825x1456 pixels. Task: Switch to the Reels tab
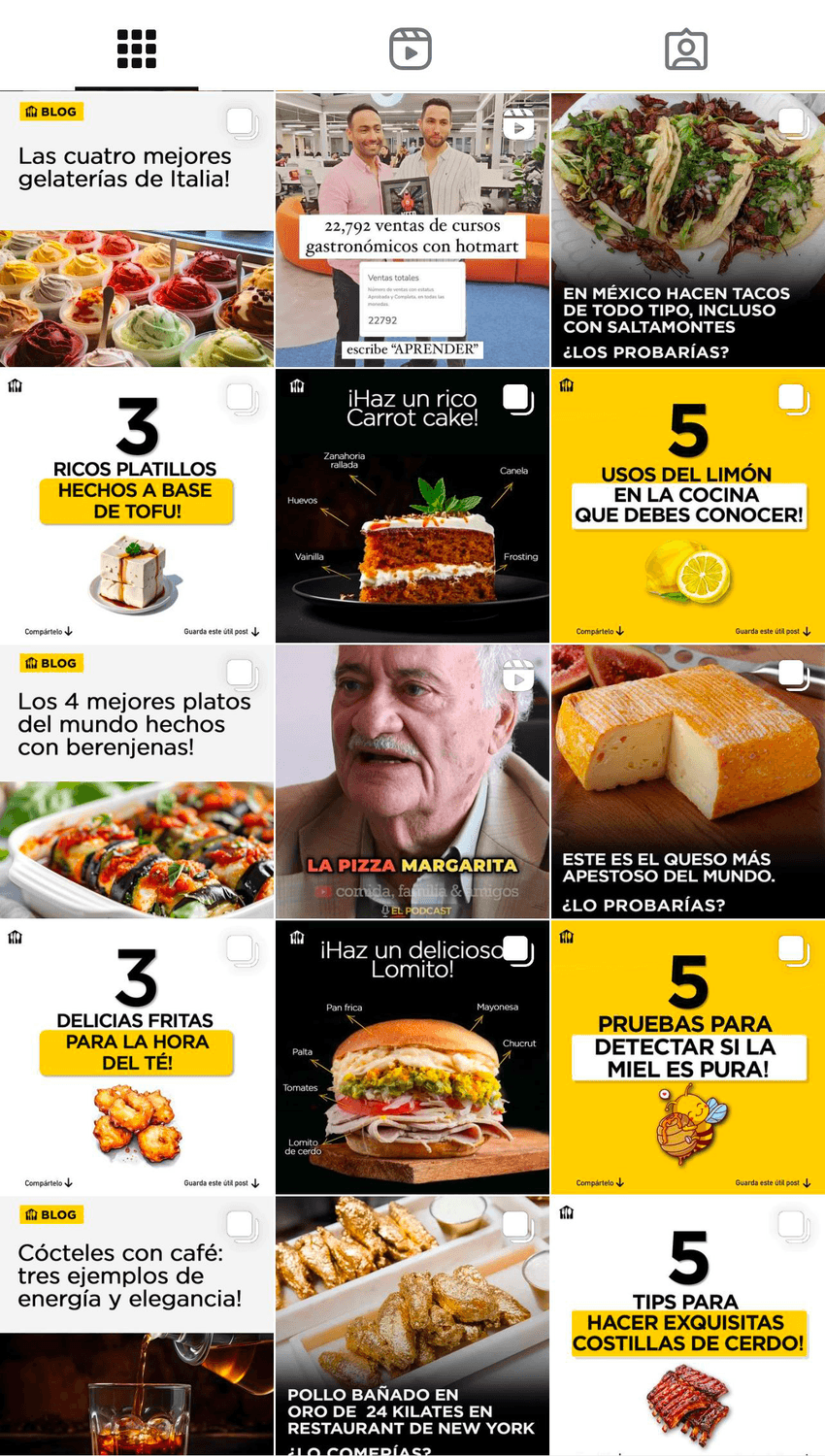pyautogui.click(x=411, y=49)
